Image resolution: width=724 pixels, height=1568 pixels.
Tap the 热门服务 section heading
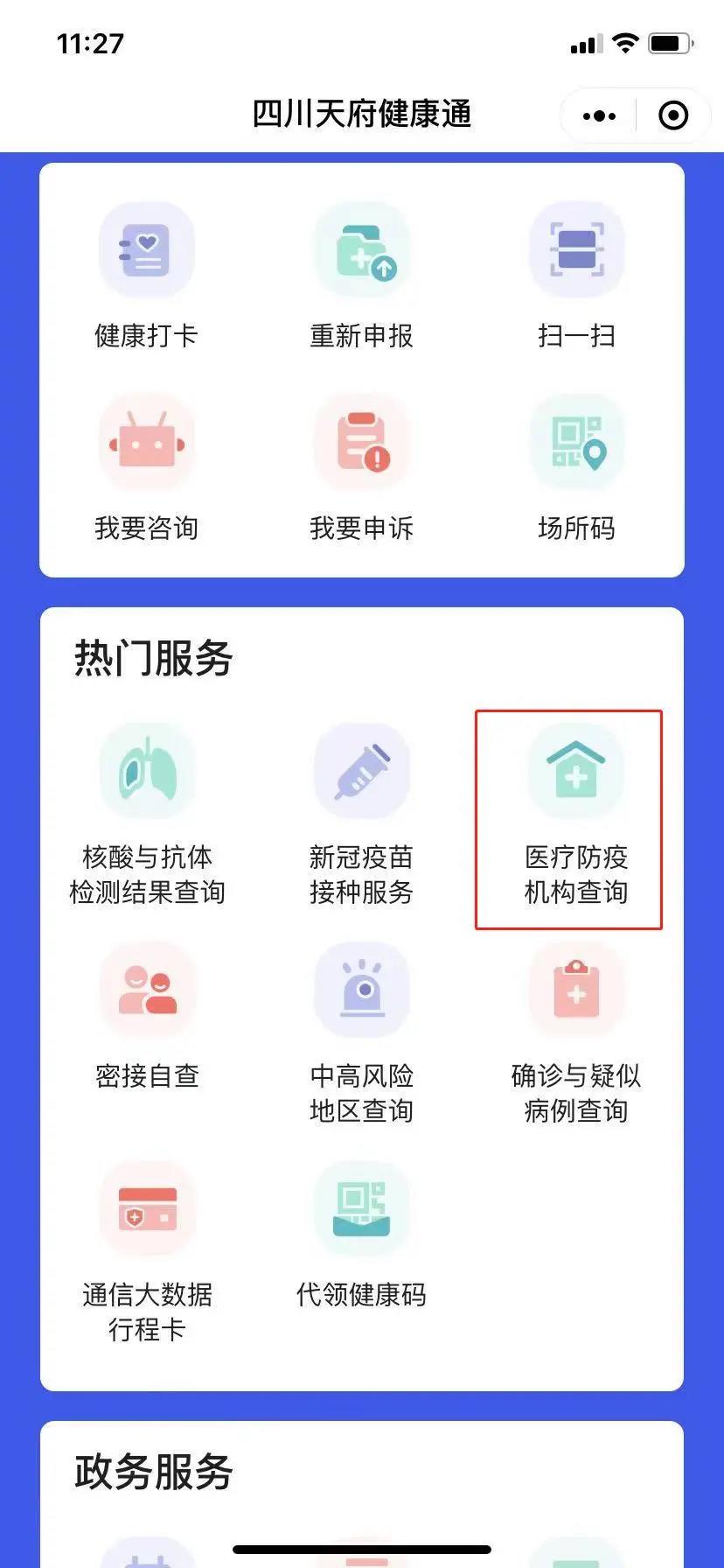click(x=153, y=659)
